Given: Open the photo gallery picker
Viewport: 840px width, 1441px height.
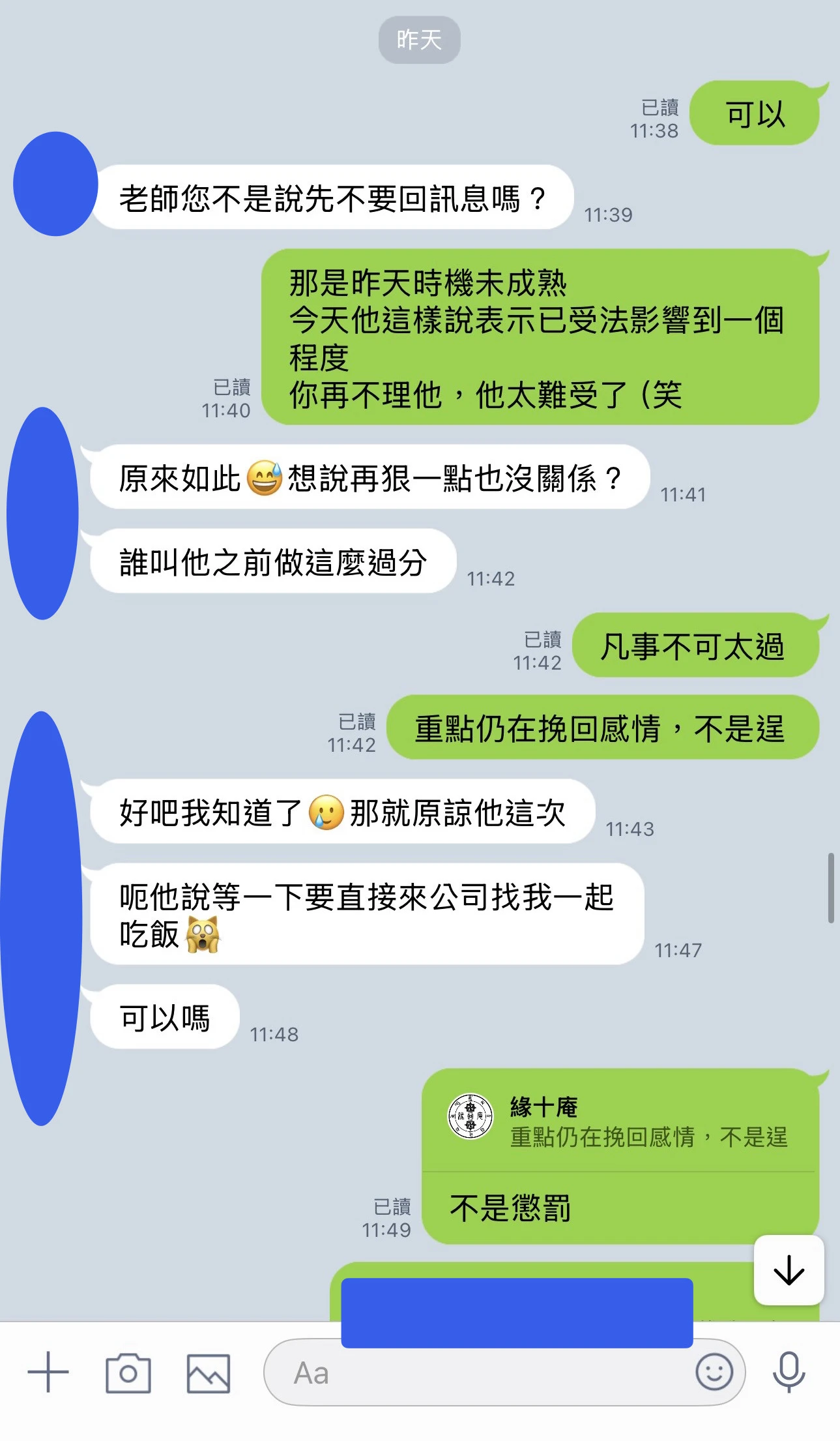Looking at the screenshot, I should pos(209,1373).
